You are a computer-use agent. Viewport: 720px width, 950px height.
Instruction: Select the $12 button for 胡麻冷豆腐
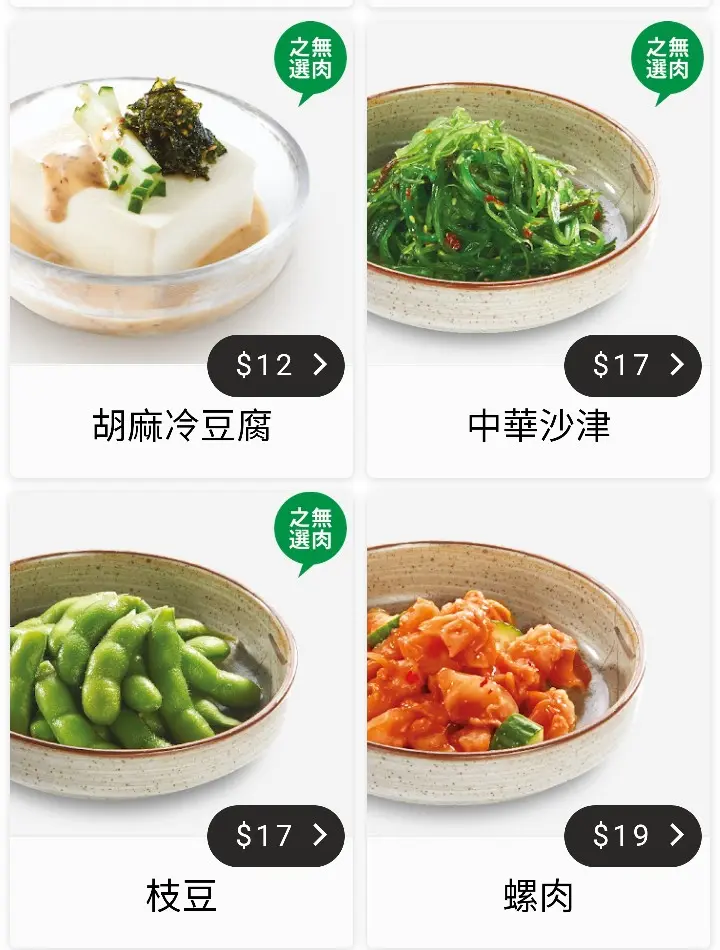tap(276, 365)
